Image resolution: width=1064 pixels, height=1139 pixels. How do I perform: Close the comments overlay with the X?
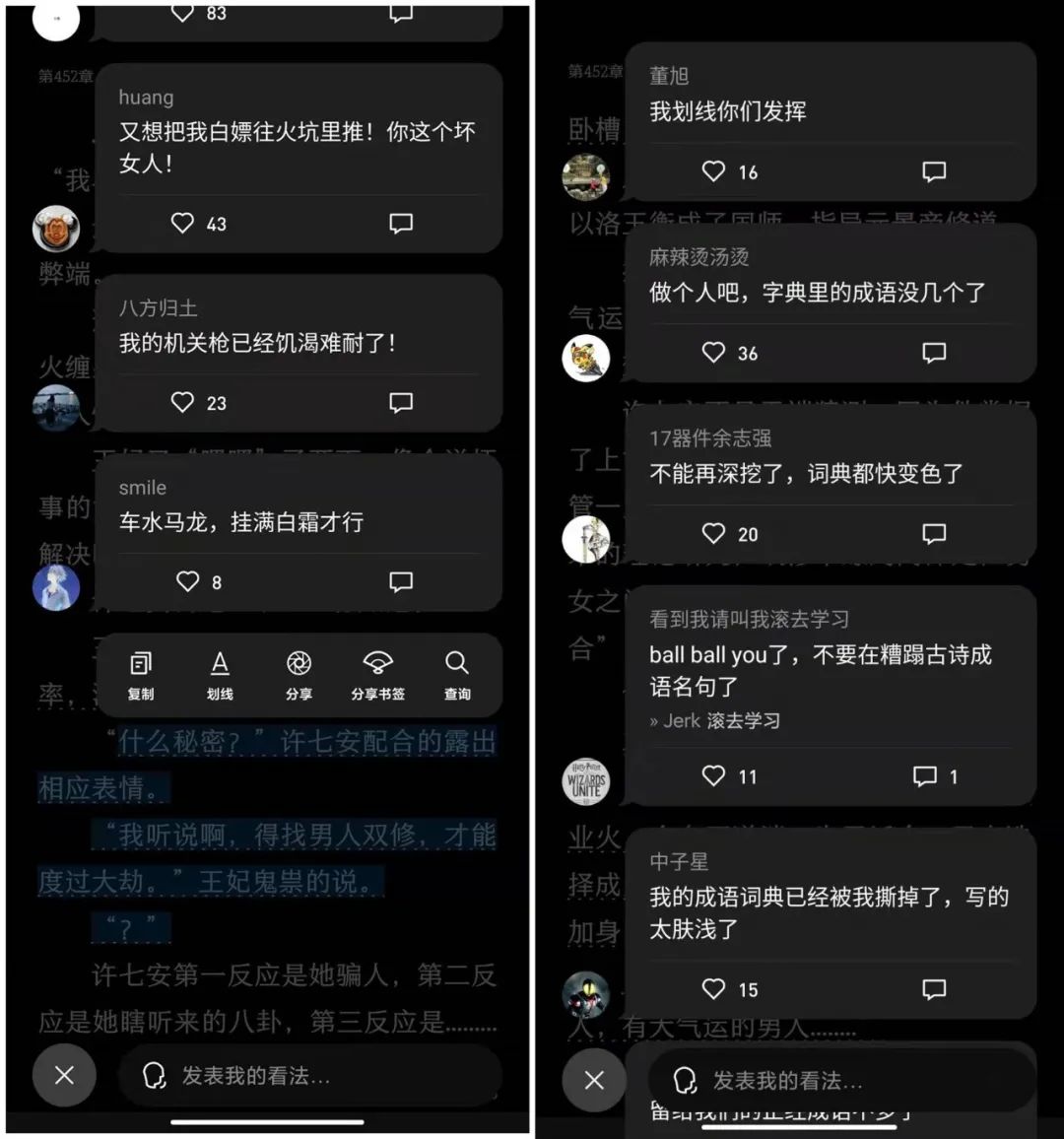coord(64,1075)
